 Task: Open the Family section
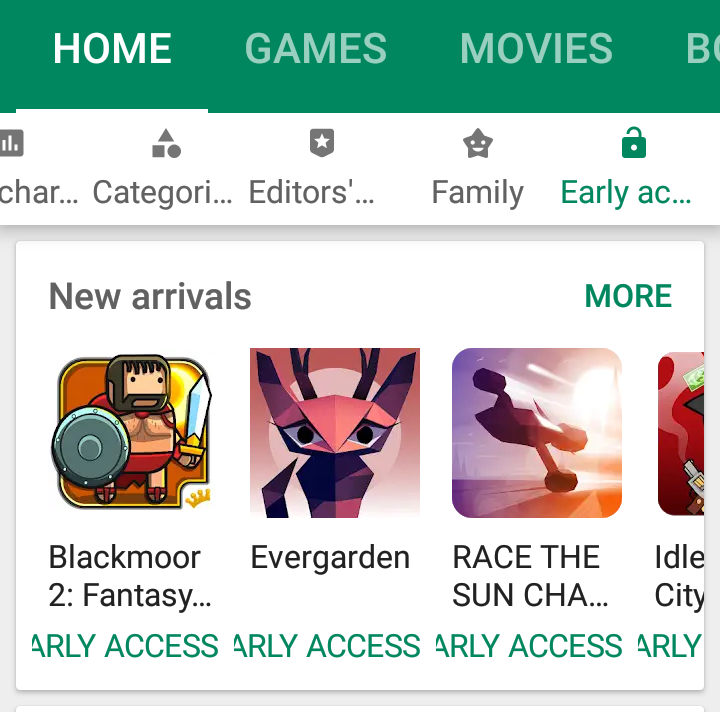[x=477, y=170]
